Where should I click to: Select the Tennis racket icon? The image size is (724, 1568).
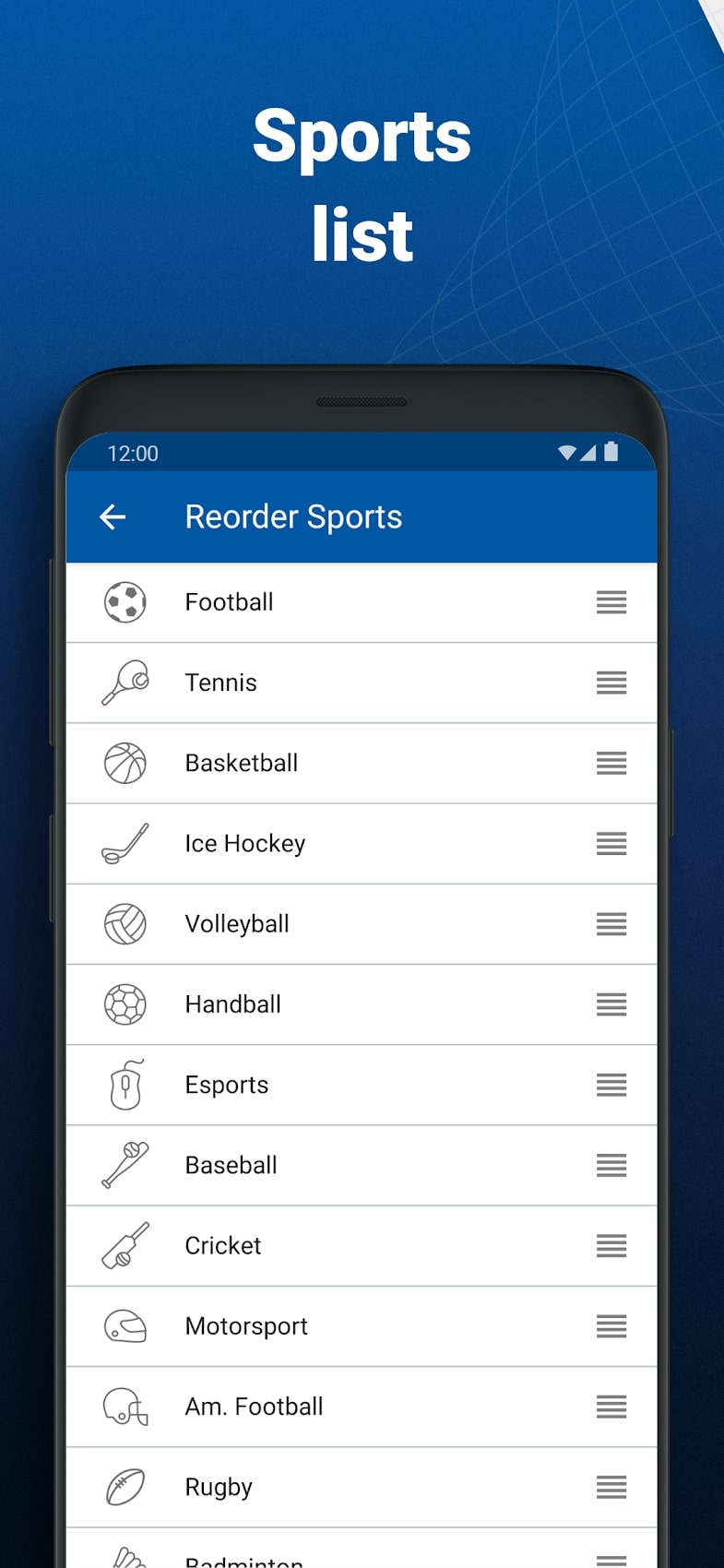coord(126,683)
